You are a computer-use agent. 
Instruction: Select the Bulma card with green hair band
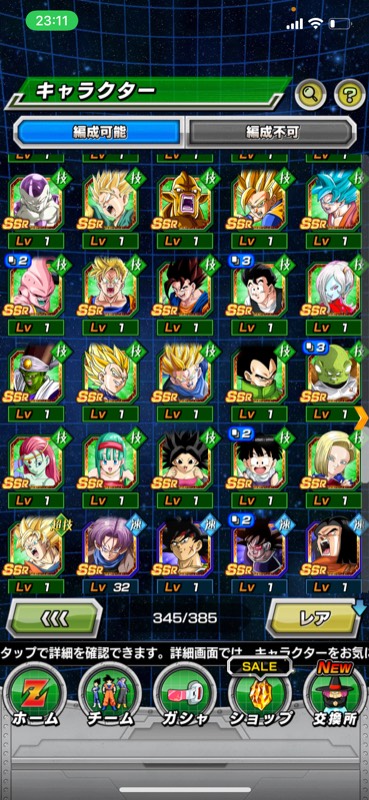(110, 467)
